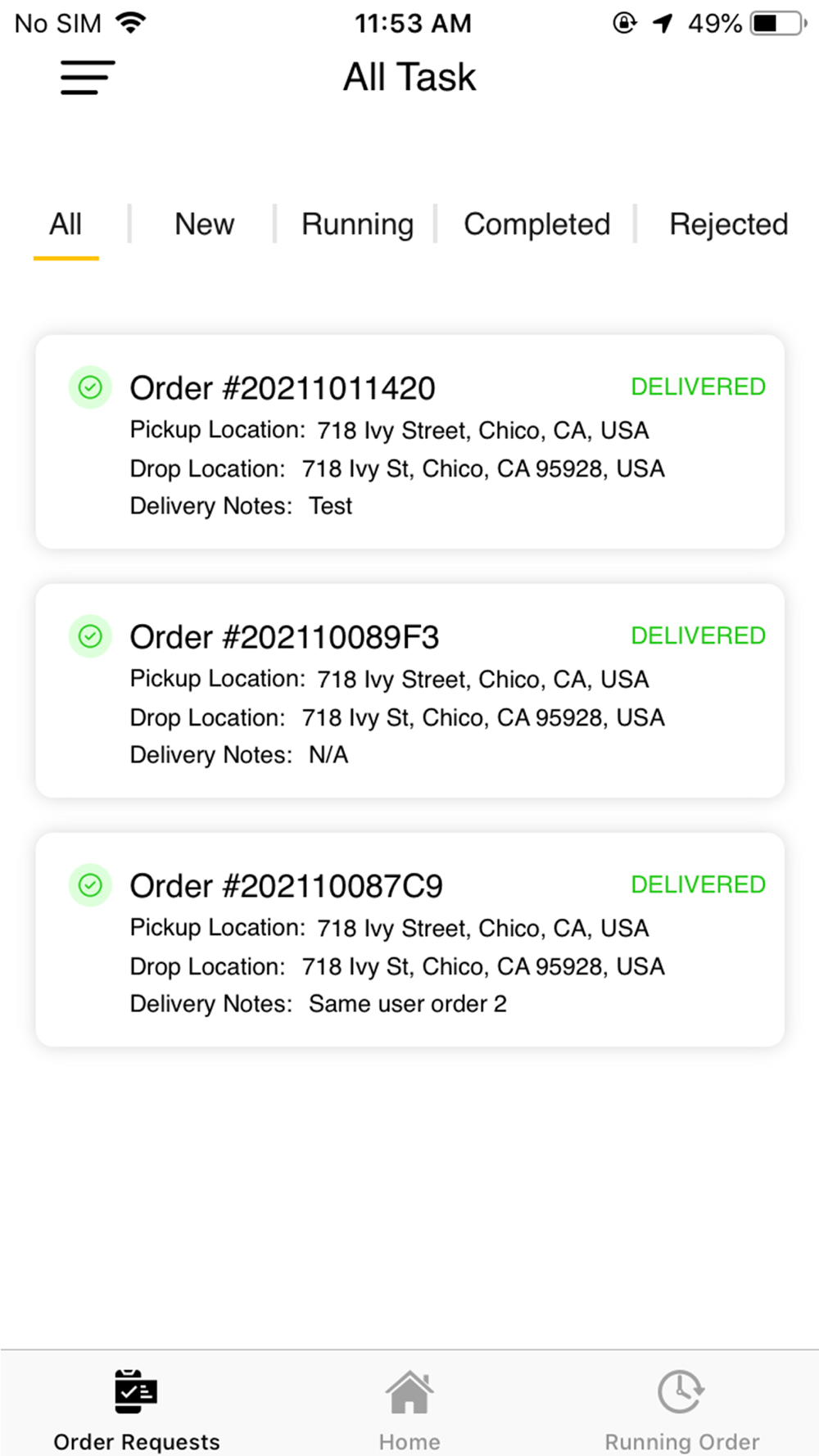Open the Running Order tab
The image size is (819, 1456).
point(681,1410)
